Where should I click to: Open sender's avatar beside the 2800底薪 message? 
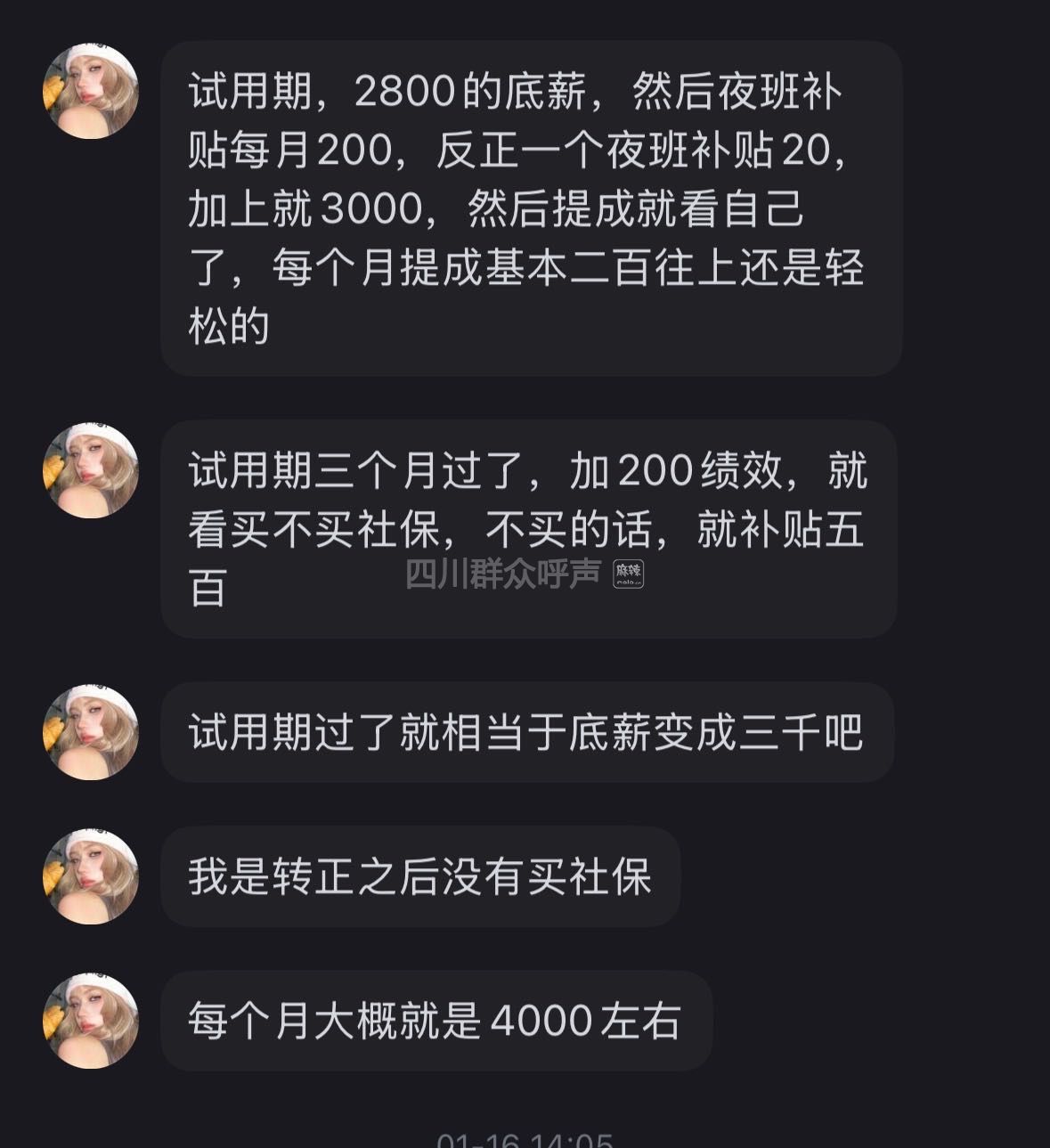coord(91,91)
